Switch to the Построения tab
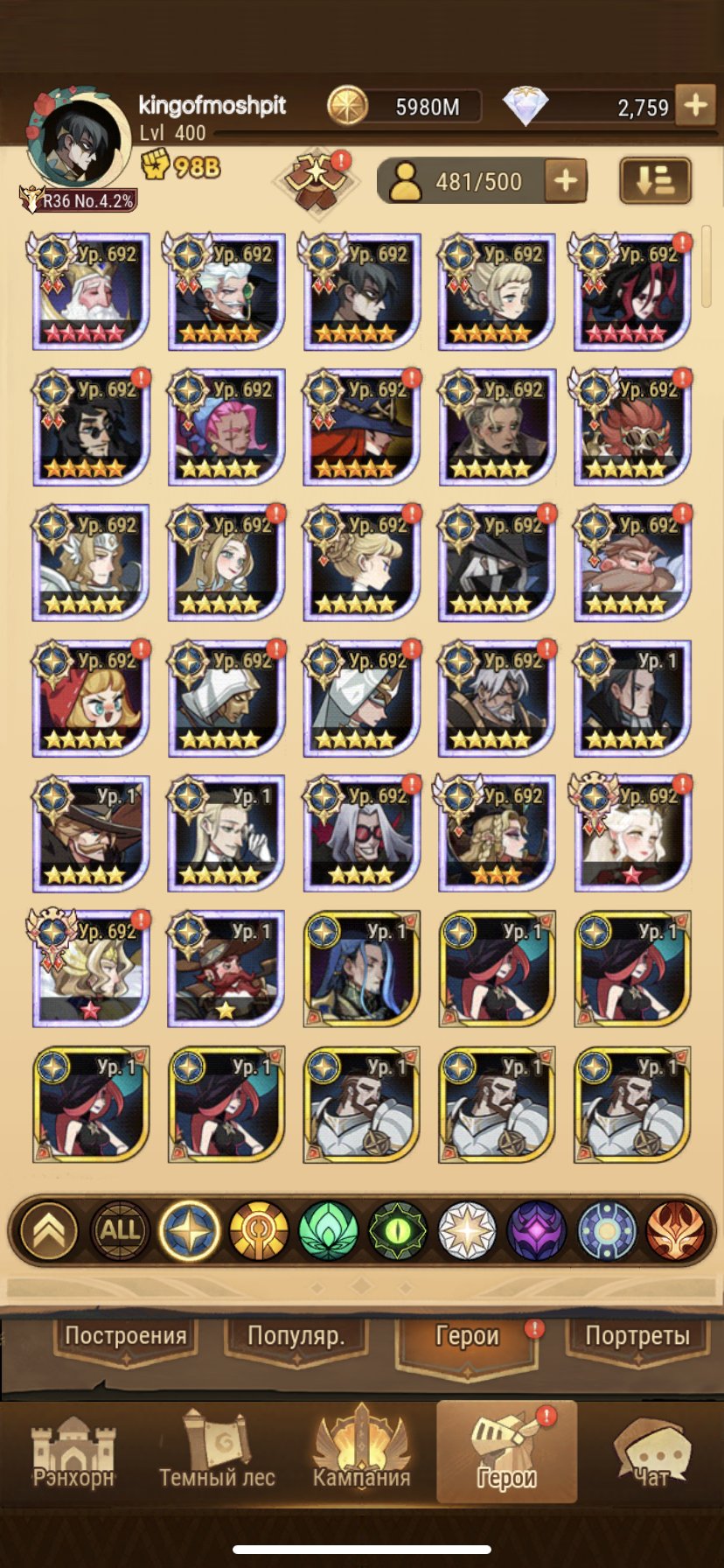The width and height of the screenshot is (724, 1568). click(x=126, y=1336)
